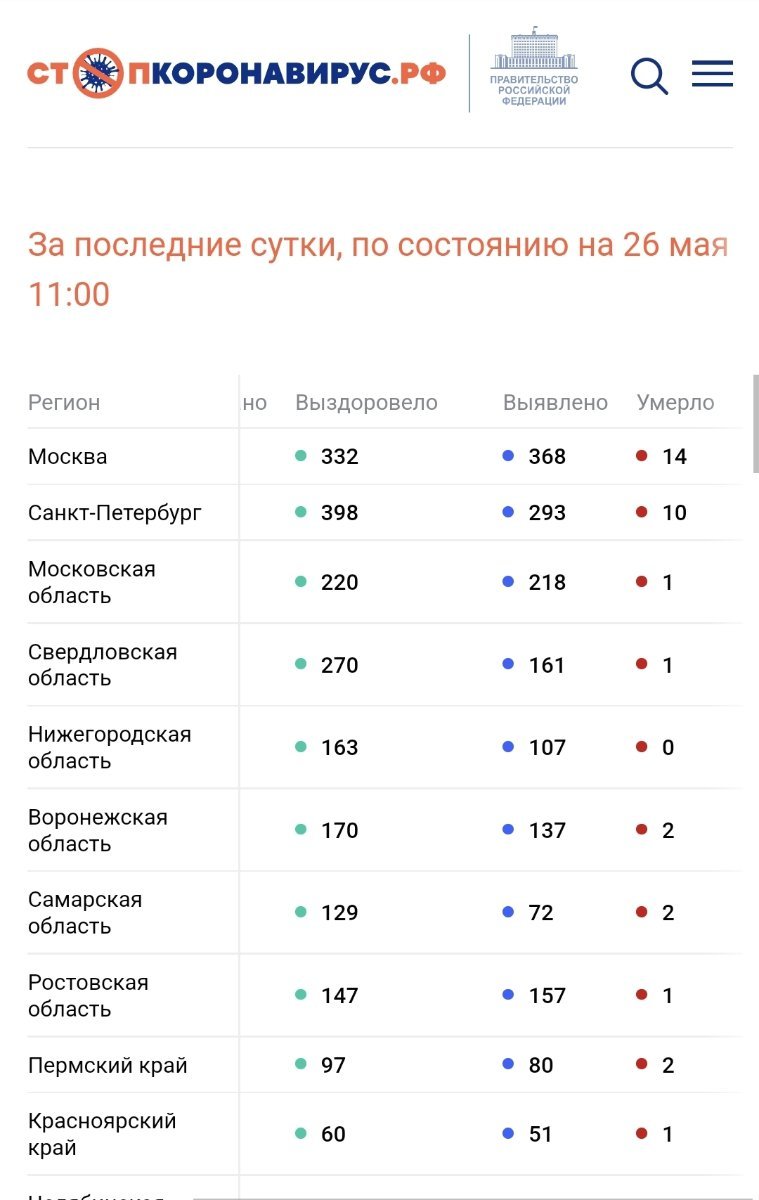This screenshot has width=759, height=1200.
Task: Go to the стопкоронавирус.рф home page
Action: [x=236, y=74]
